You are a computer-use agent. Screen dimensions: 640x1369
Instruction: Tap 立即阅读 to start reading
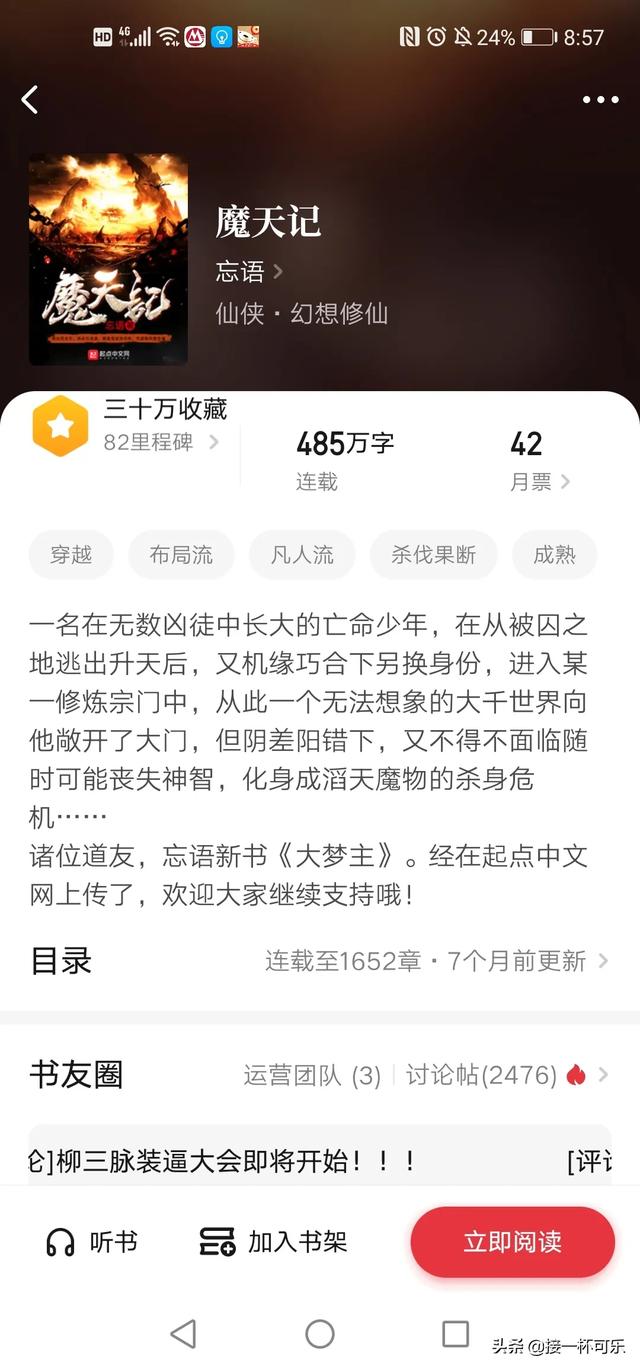[512, 1242]
